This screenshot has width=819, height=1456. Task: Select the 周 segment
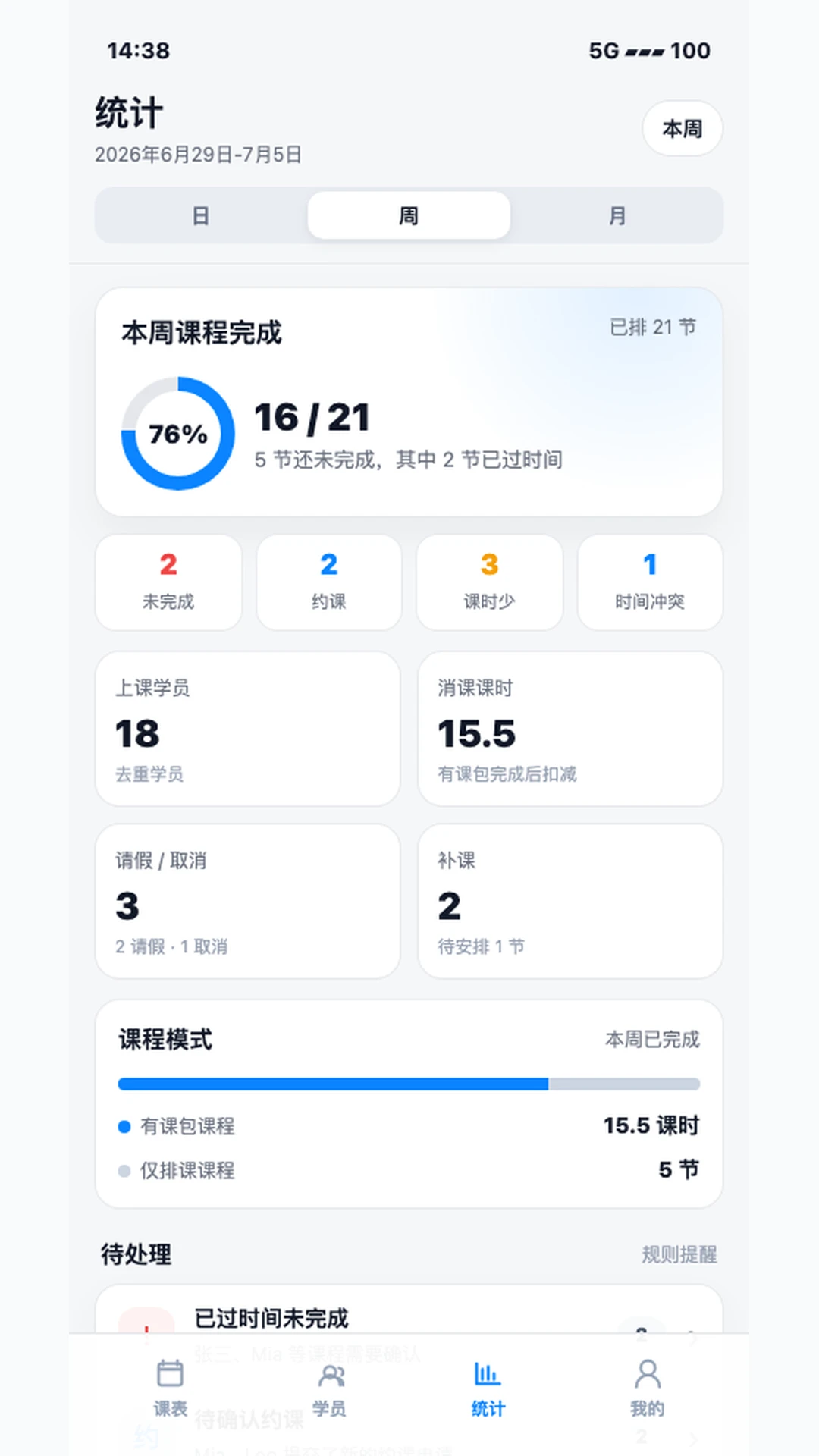pyautogui.click(x=409, y=216)
